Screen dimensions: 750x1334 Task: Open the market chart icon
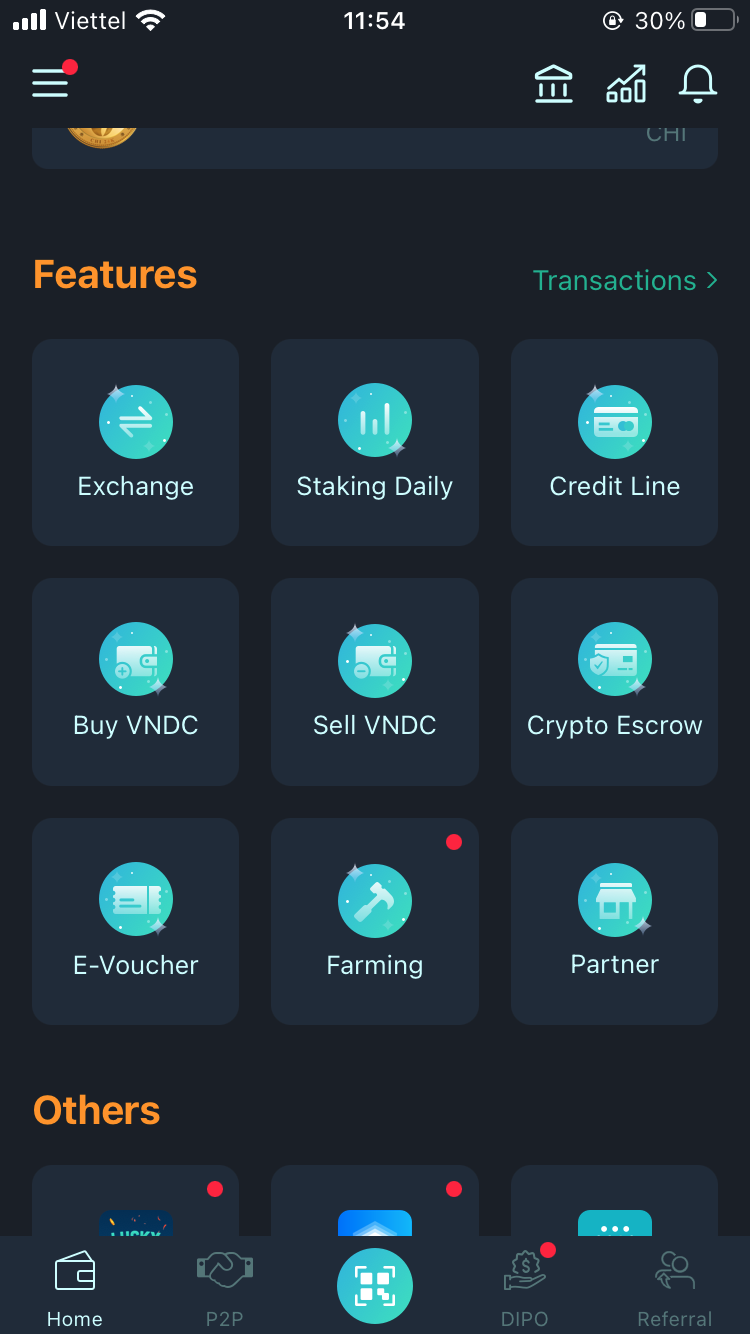pyautogui.click(x=626, y=84)
